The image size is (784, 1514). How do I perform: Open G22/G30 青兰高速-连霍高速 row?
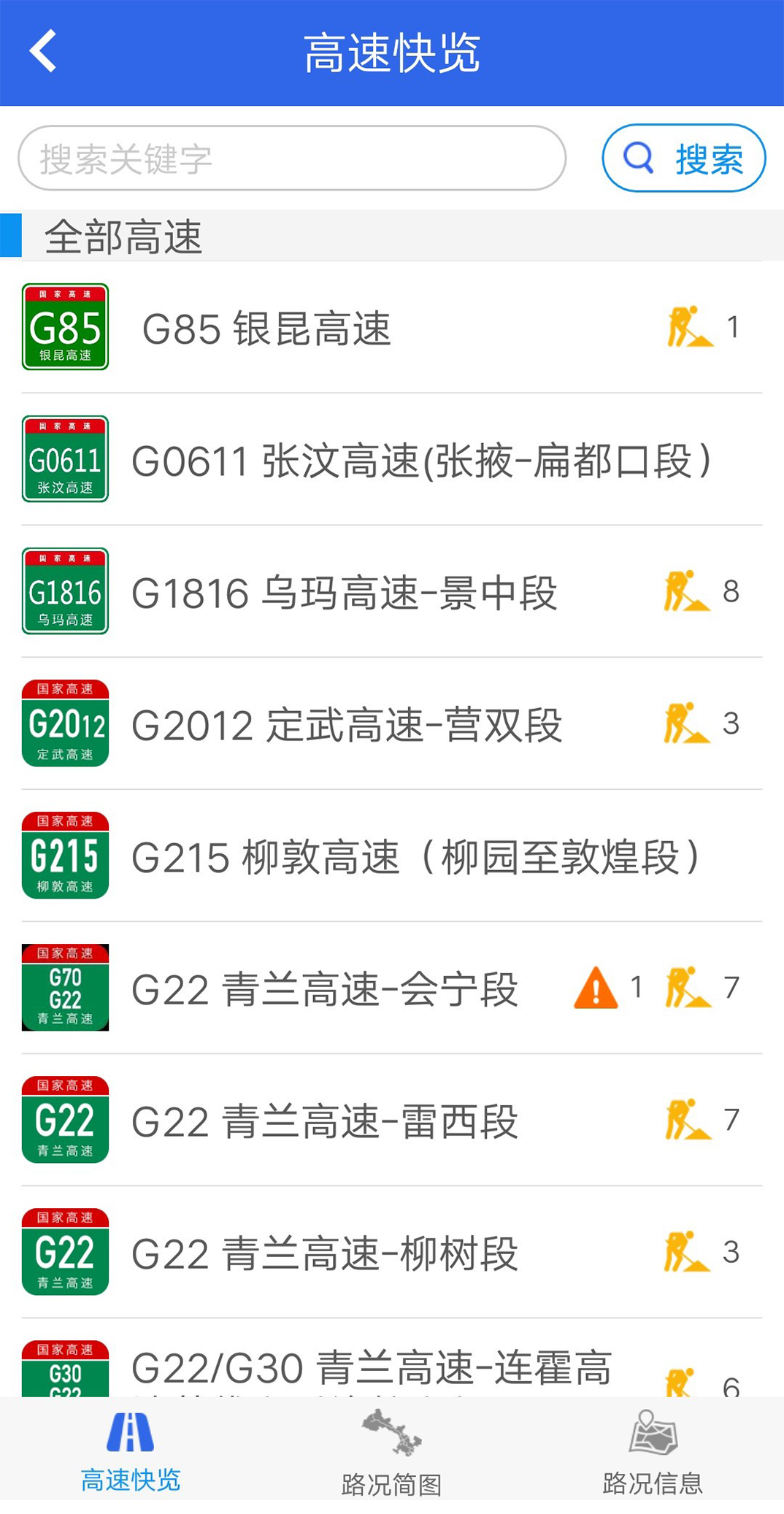371,1367
